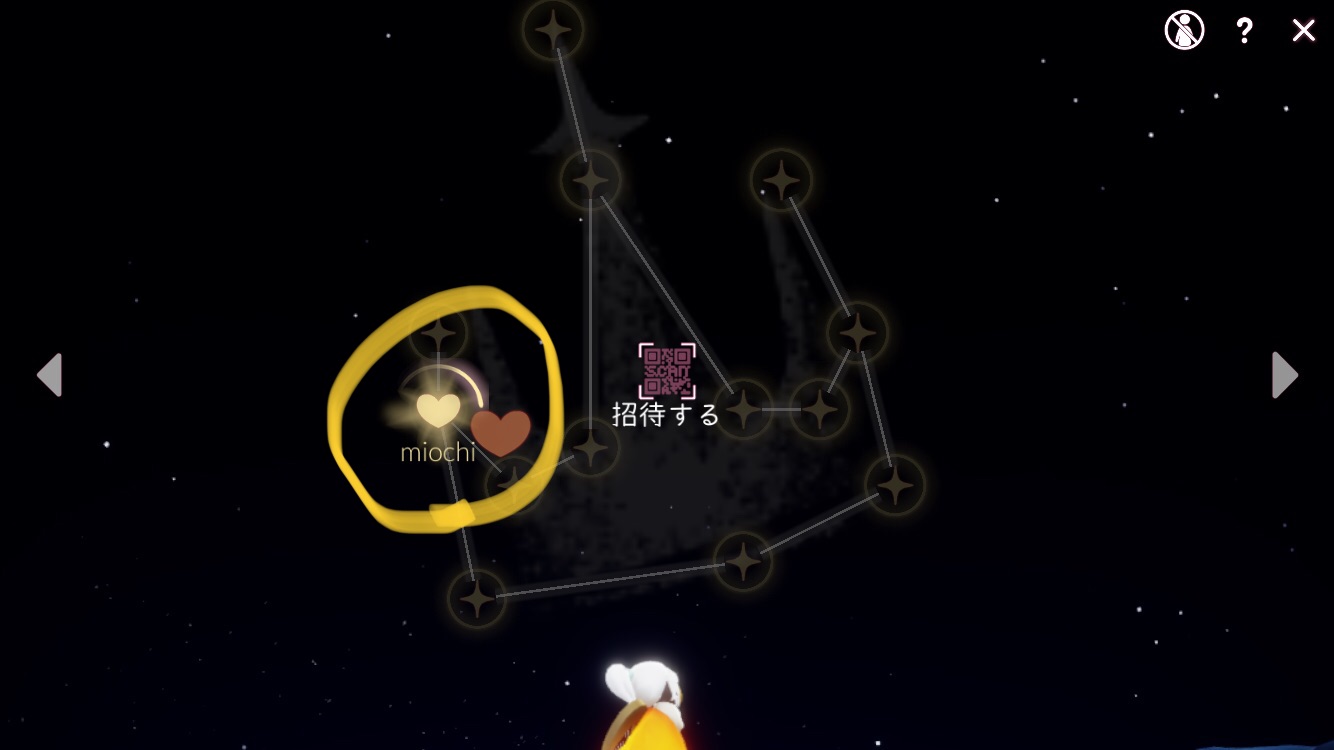This screenshot has height=750, width=1334.
Task: Go to the previous constellation page
Action: [49, 375]
